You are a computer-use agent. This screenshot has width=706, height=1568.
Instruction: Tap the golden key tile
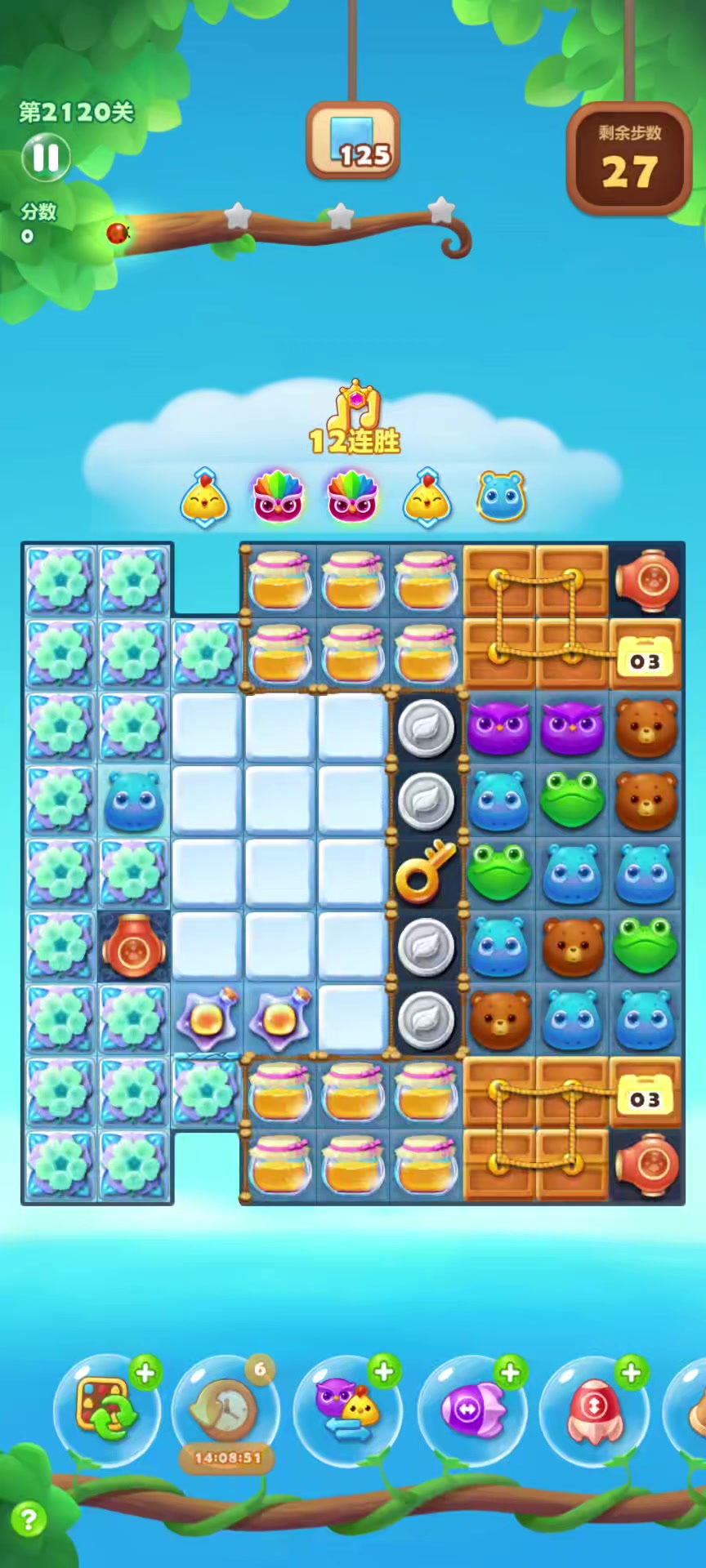pyautogui.click(x=425, y=872)
